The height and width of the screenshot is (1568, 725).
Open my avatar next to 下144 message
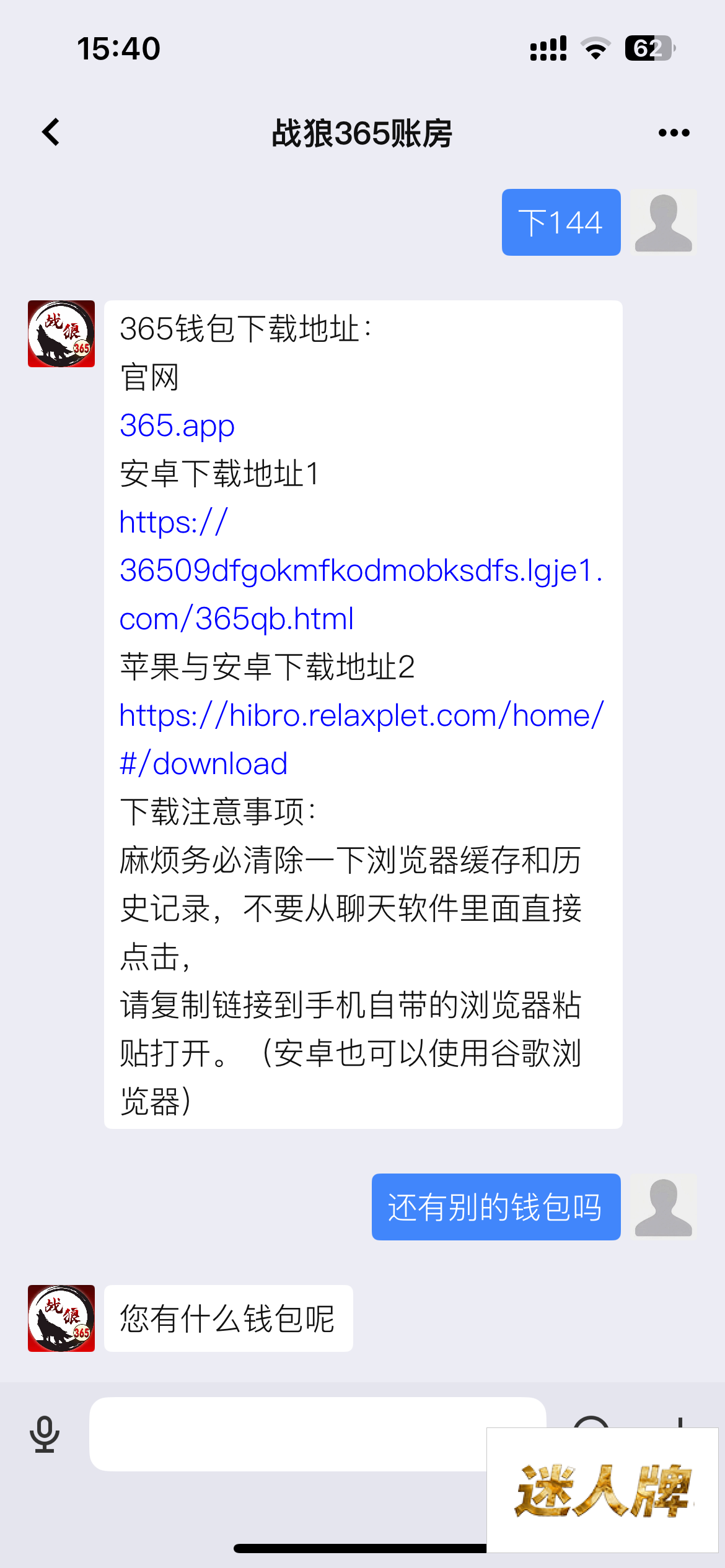[664, 222]
